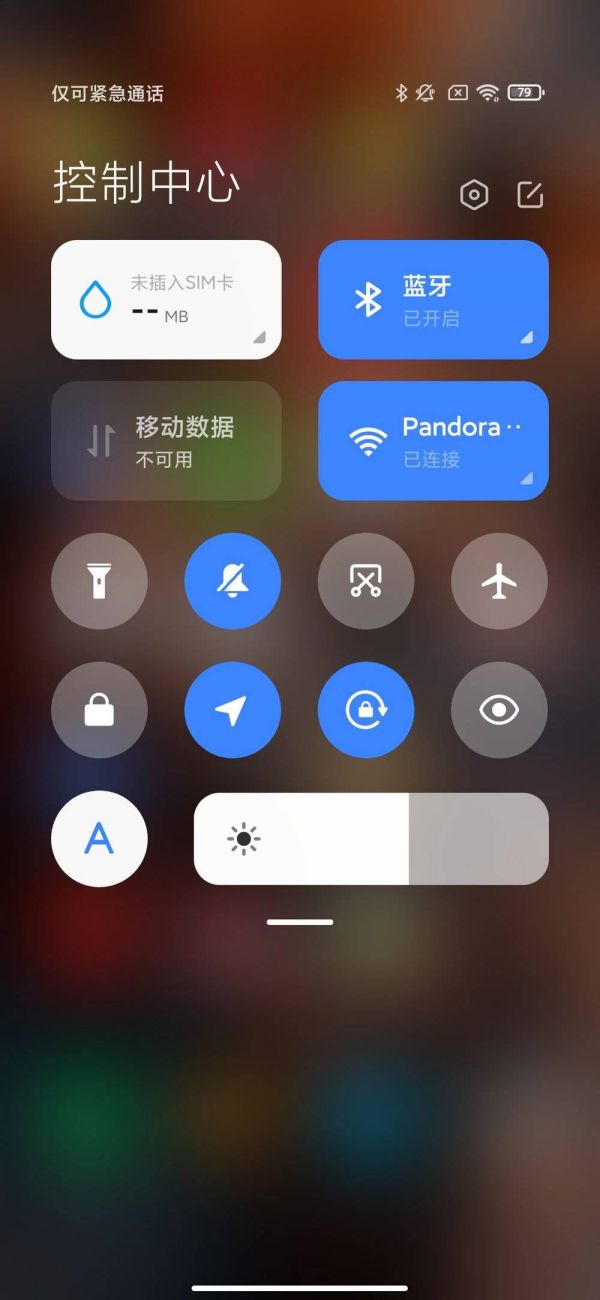The width and height of the screenshot is (600, 1300).
Task: Enable reading mode eye icon
Action: pyautogui.click(x=499, y=710)
